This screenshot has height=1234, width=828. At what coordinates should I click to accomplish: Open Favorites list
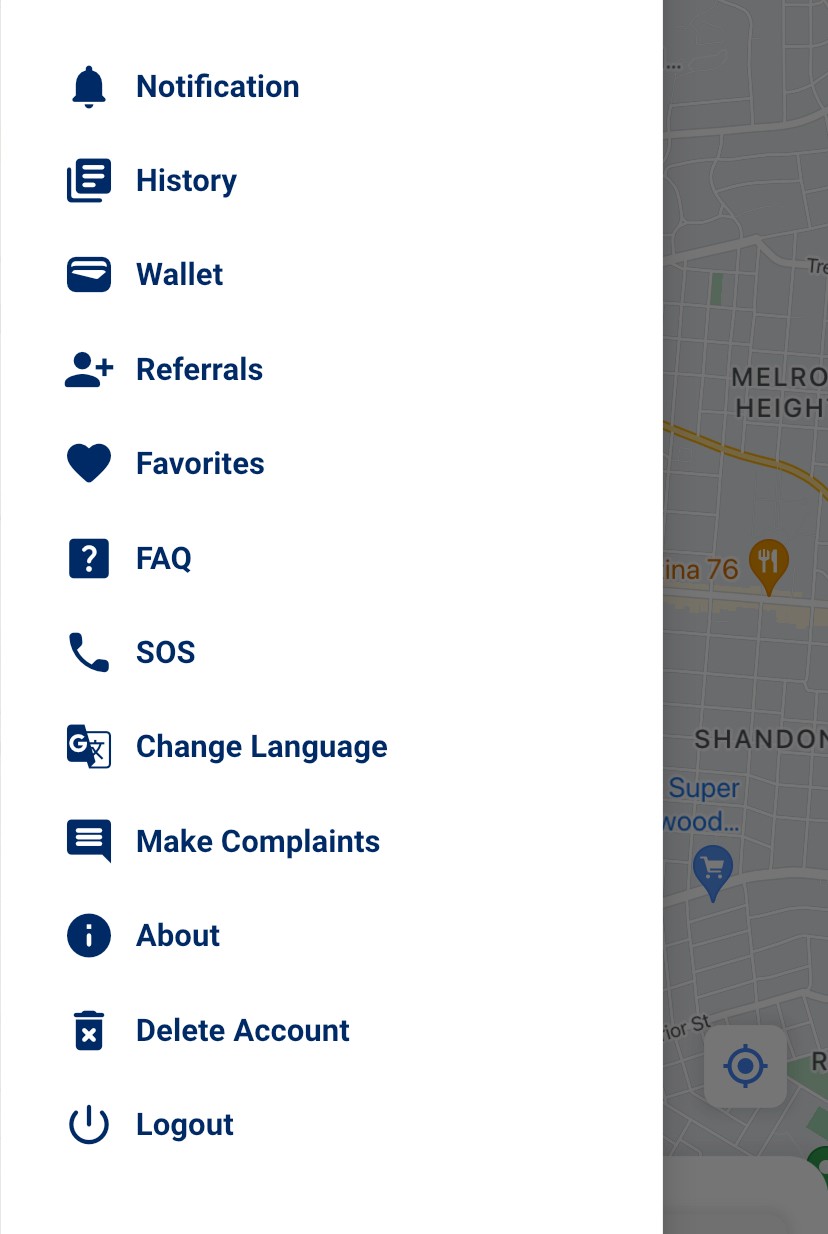(200, 464)
